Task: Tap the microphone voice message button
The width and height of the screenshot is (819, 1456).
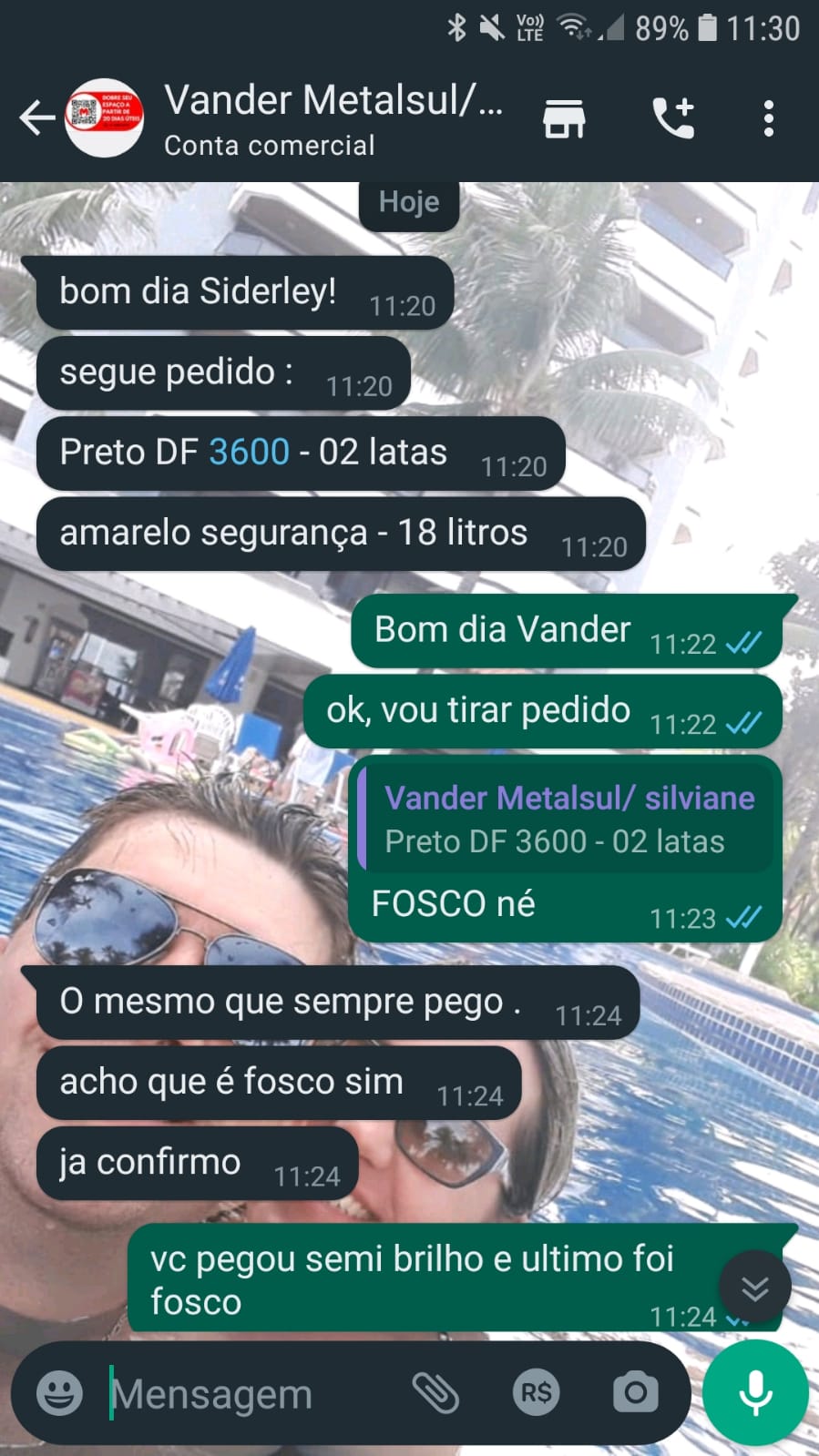Action: pyautogui.click(x=755, y=1393)
